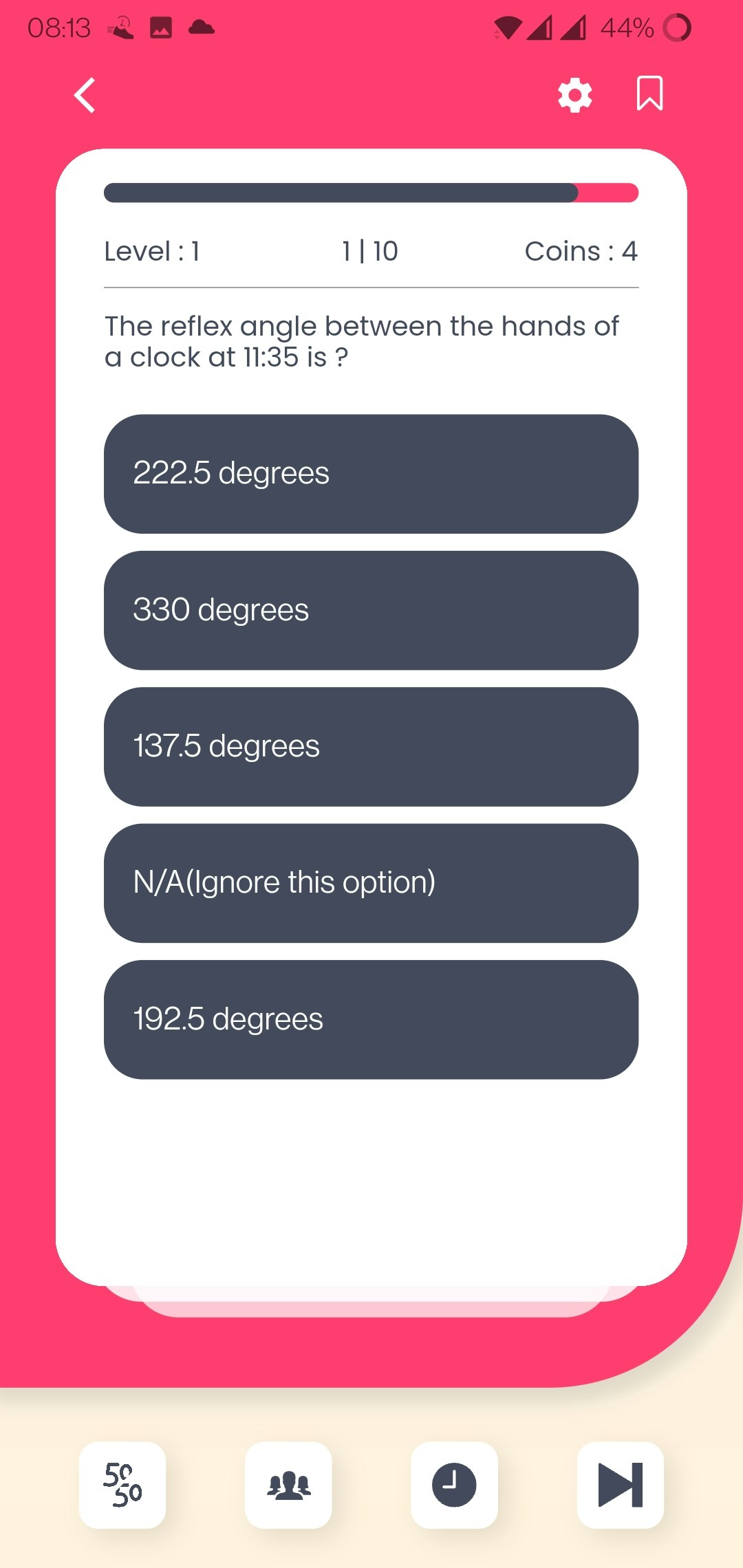Pick the 137.5 degrees option

[371, 747]
